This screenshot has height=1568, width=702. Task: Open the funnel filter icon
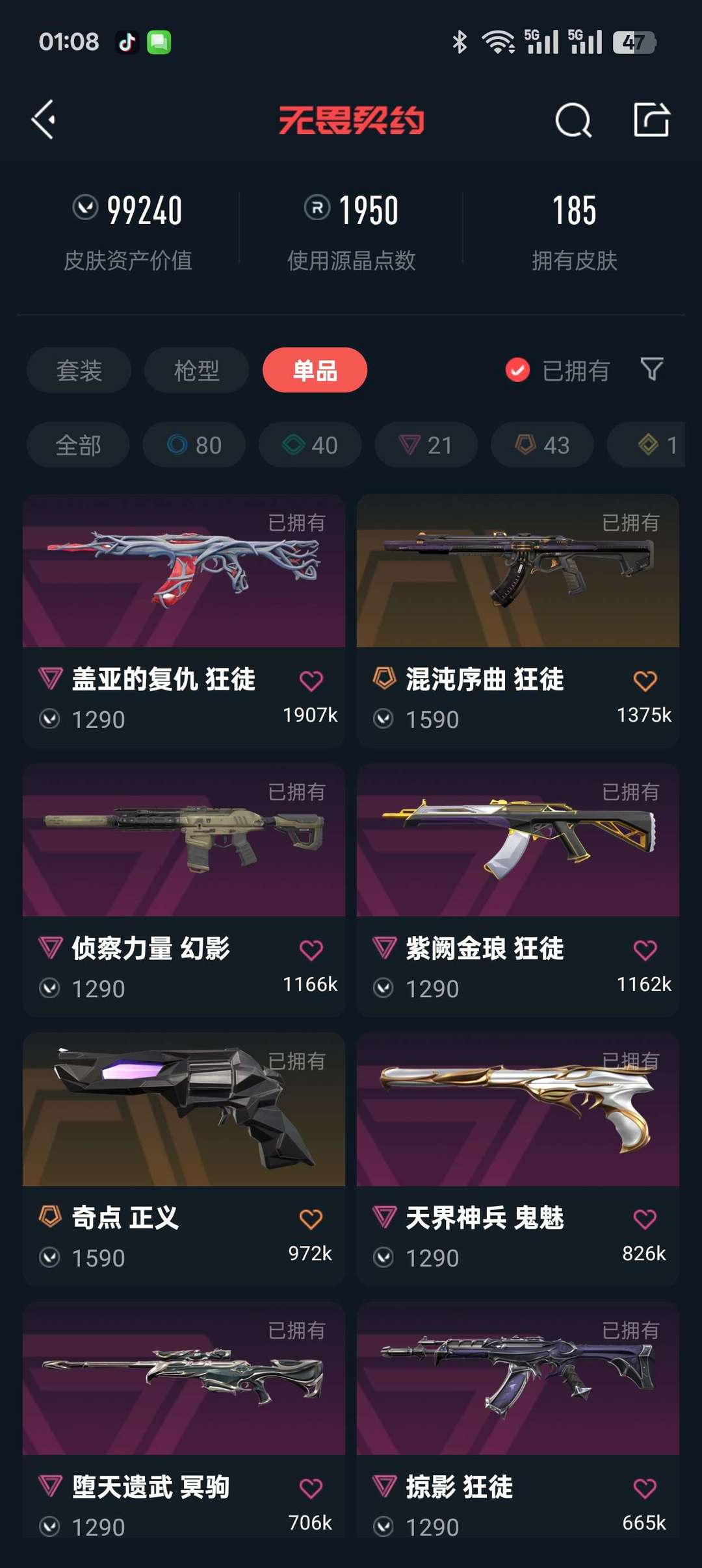[x=652, y=369]
